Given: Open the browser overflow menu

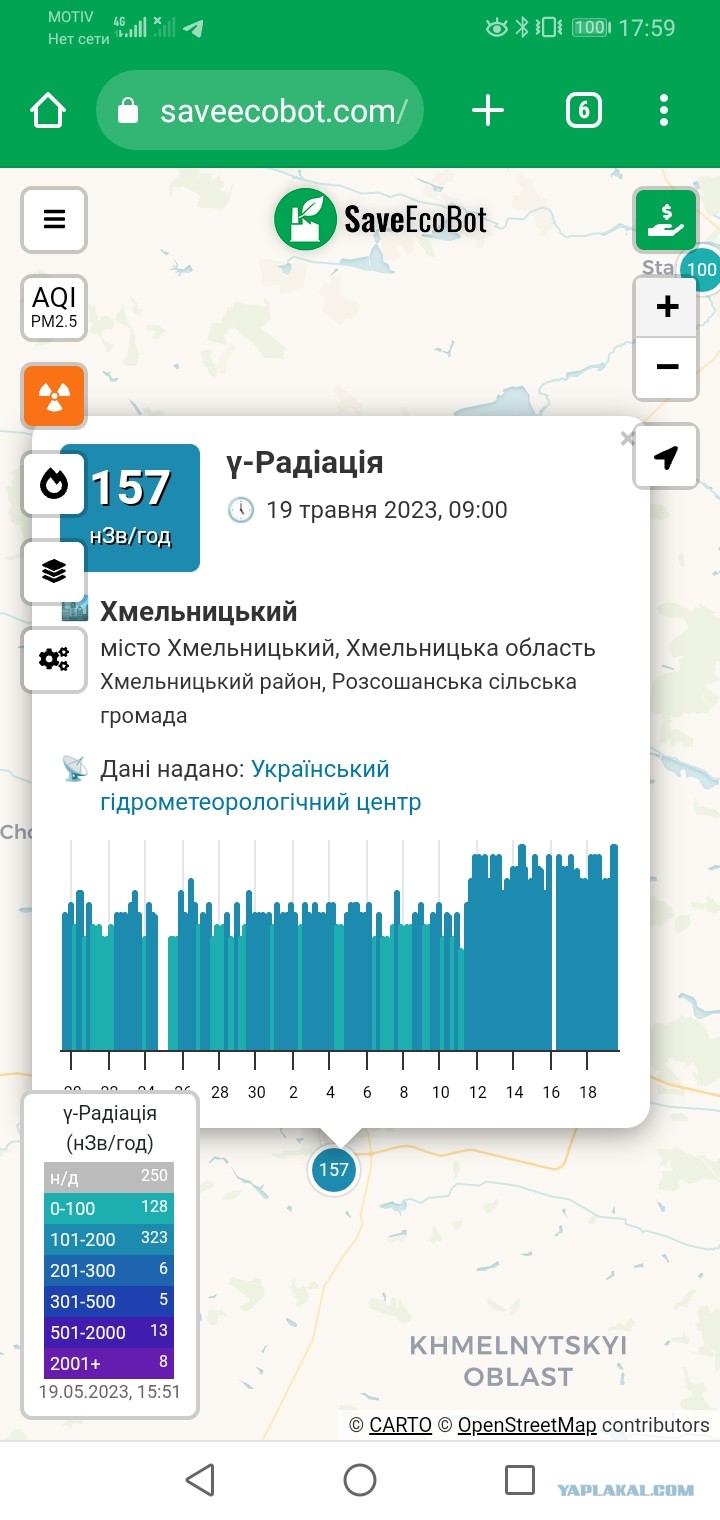Looking at the screenshot, I should [664, 110].
